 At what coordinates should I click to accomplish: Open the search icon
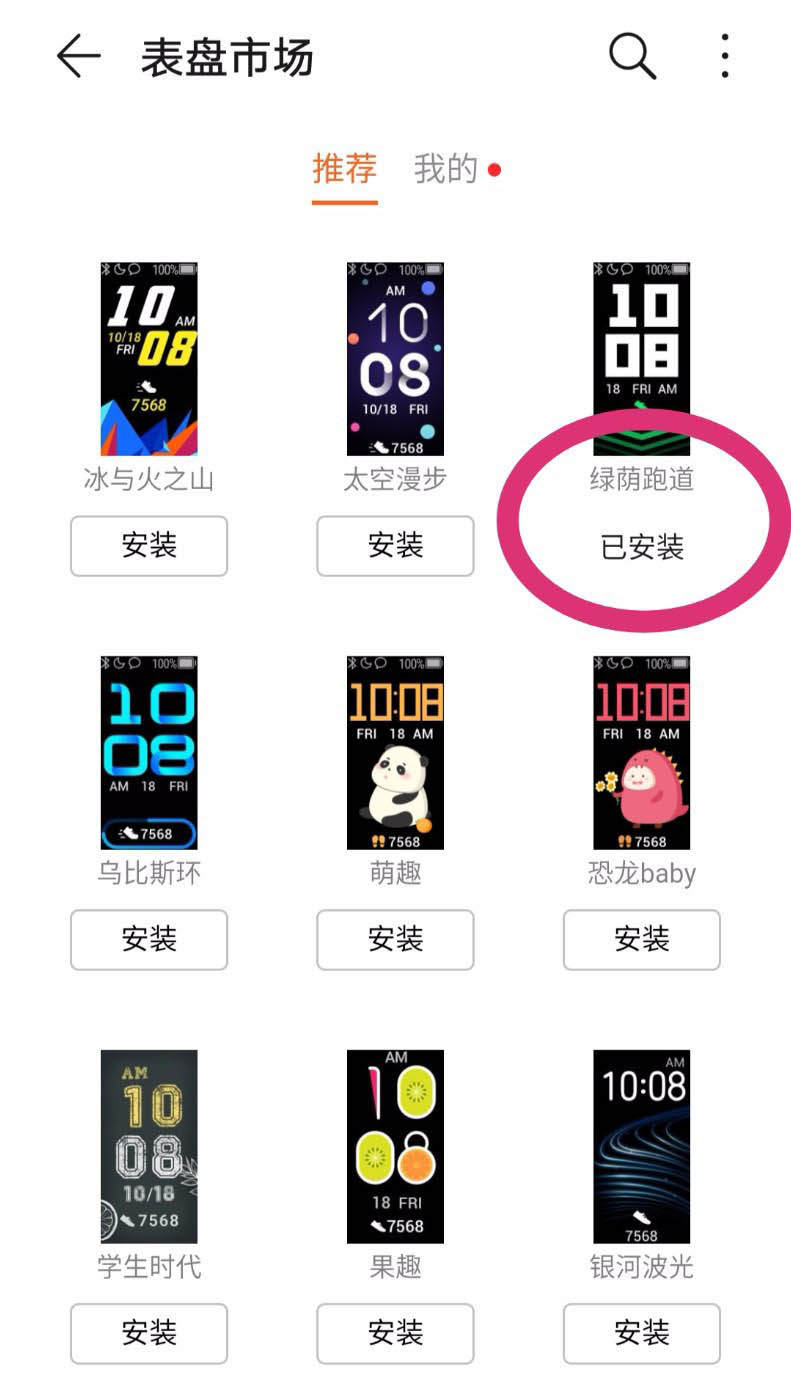coord(632,56)
